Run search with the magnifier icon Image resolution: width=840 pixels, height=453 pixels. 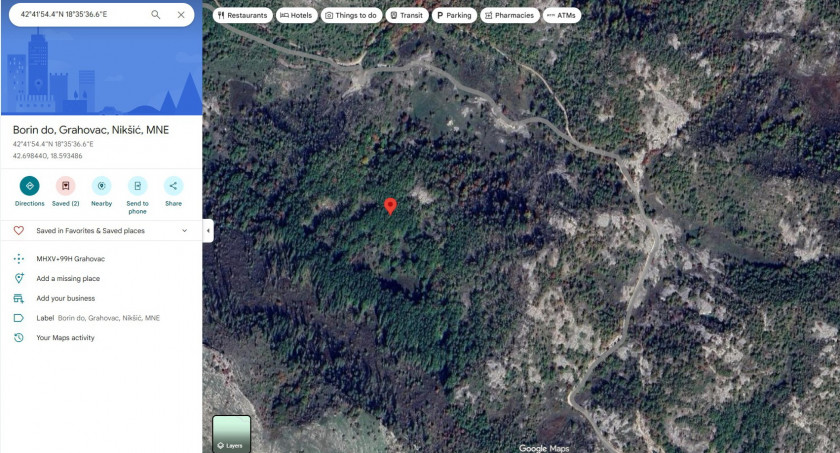click(156, 15)
